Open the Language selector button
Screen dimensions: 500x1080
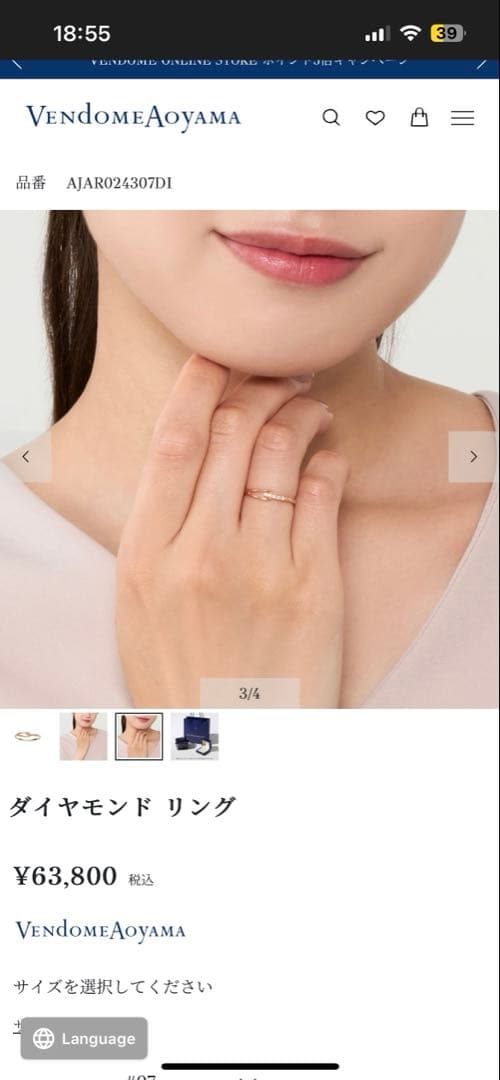pos(84,1038)
